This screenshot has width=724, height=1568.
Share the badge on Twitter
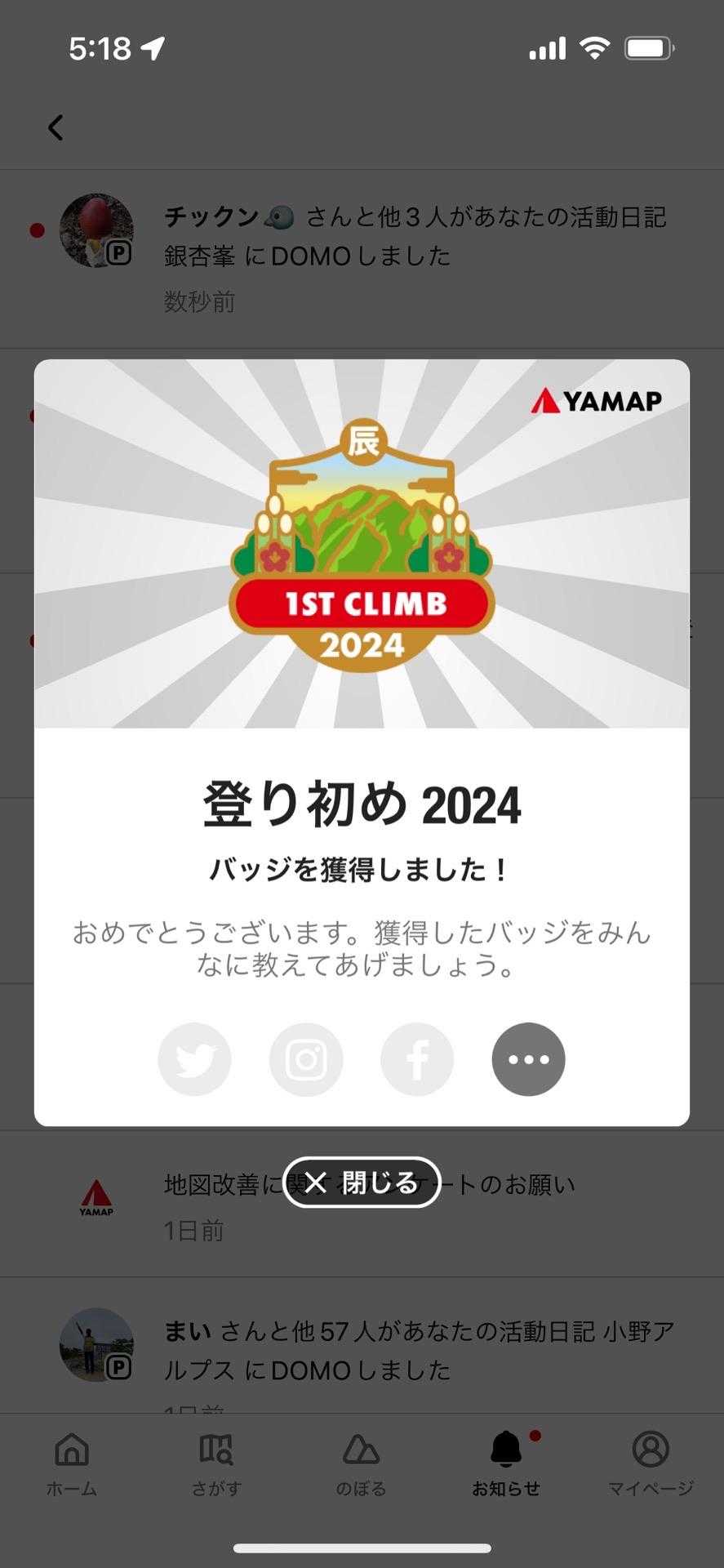(194, 1059)
